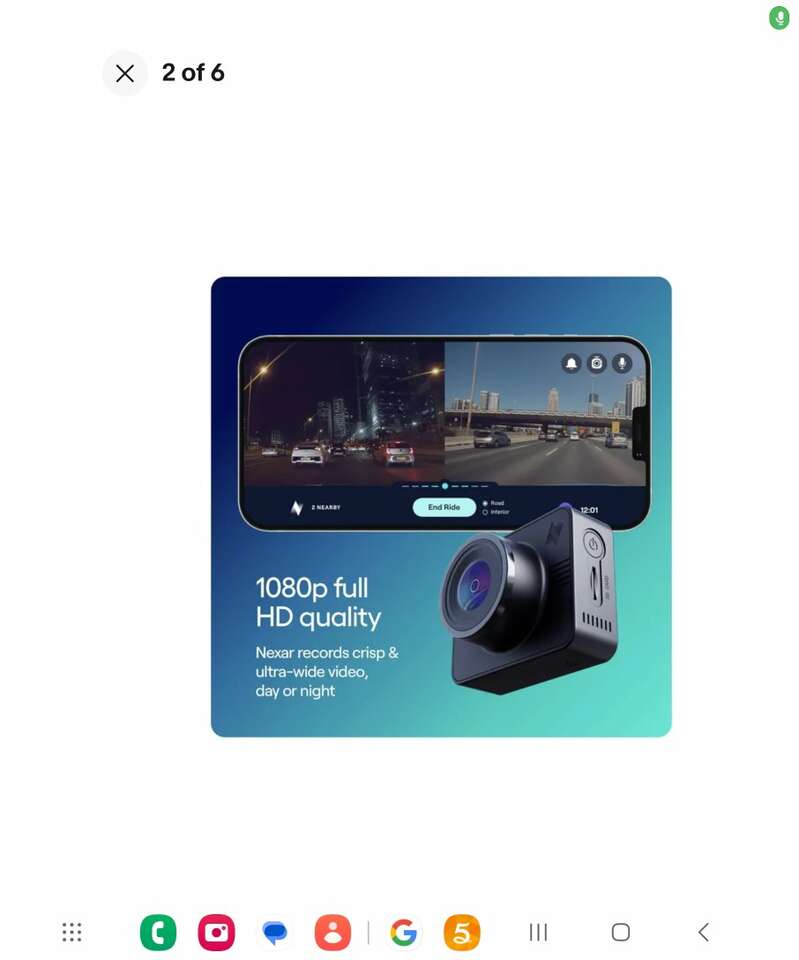799x960 pixels.
Task: Show recent apps
Action: coord(538,932)
